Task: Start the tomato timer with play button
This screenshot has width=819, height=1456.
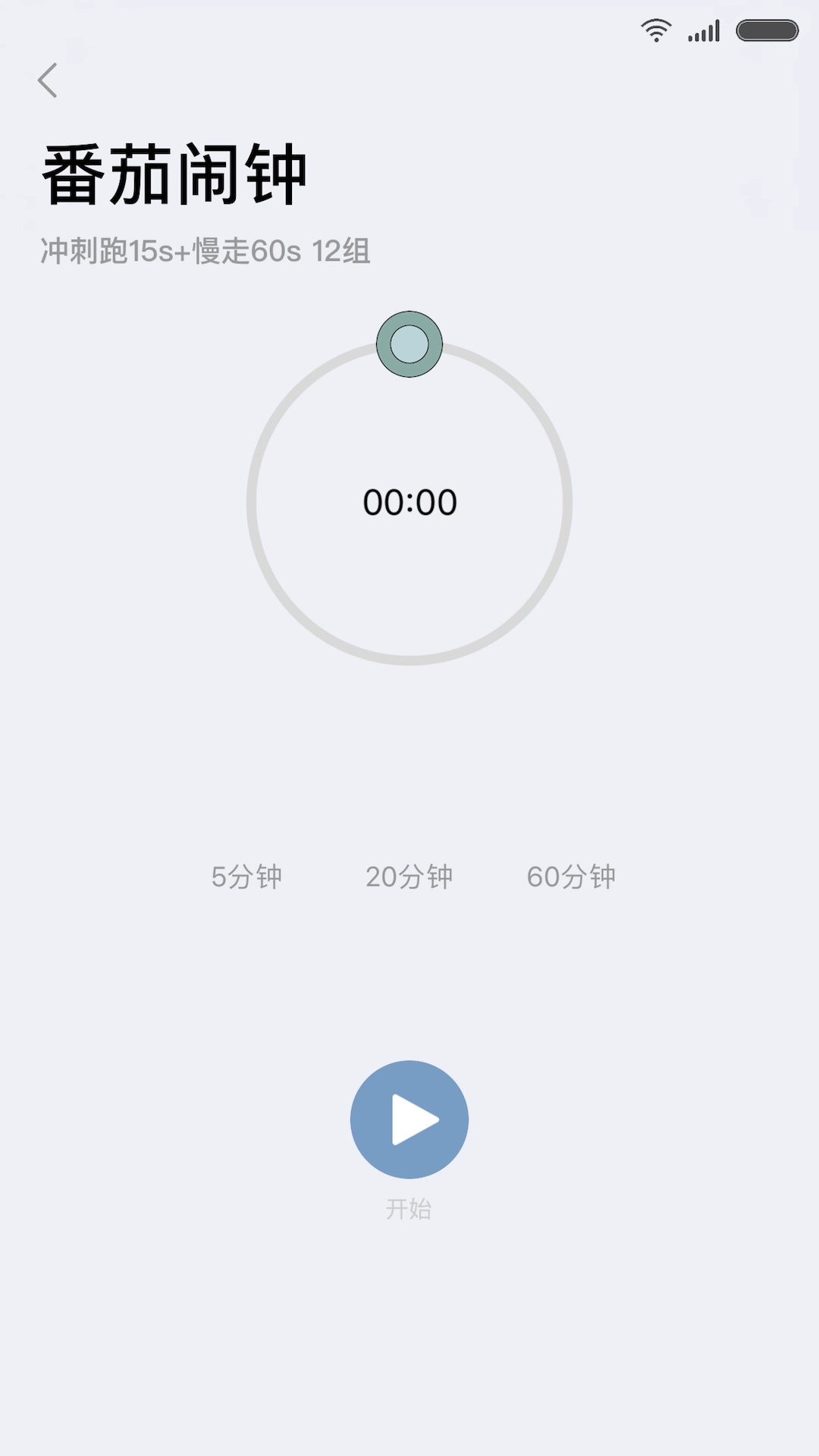Action: (x=409, y=1119)
